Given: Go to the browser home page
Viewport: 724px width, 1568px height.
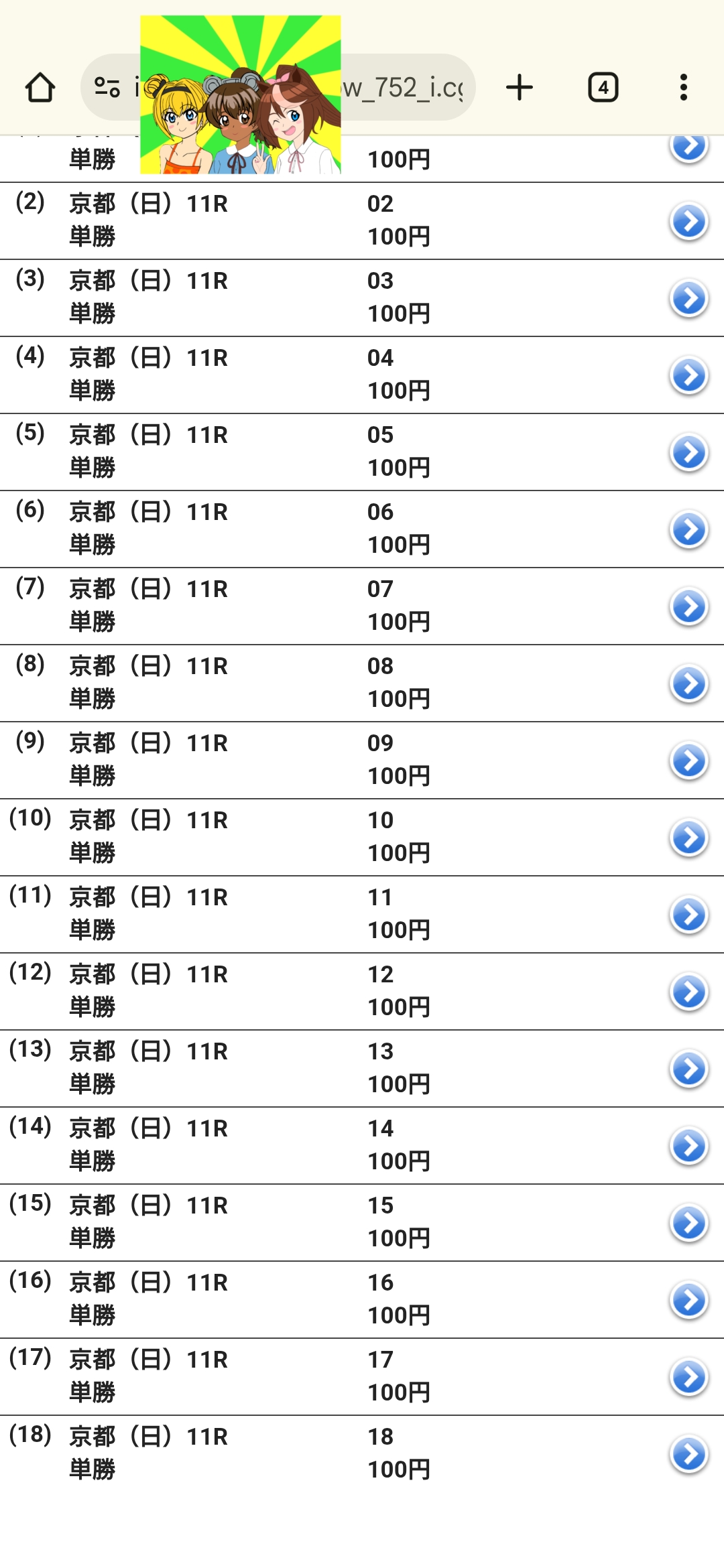Looking at the screenshot, I should (40, 88).
